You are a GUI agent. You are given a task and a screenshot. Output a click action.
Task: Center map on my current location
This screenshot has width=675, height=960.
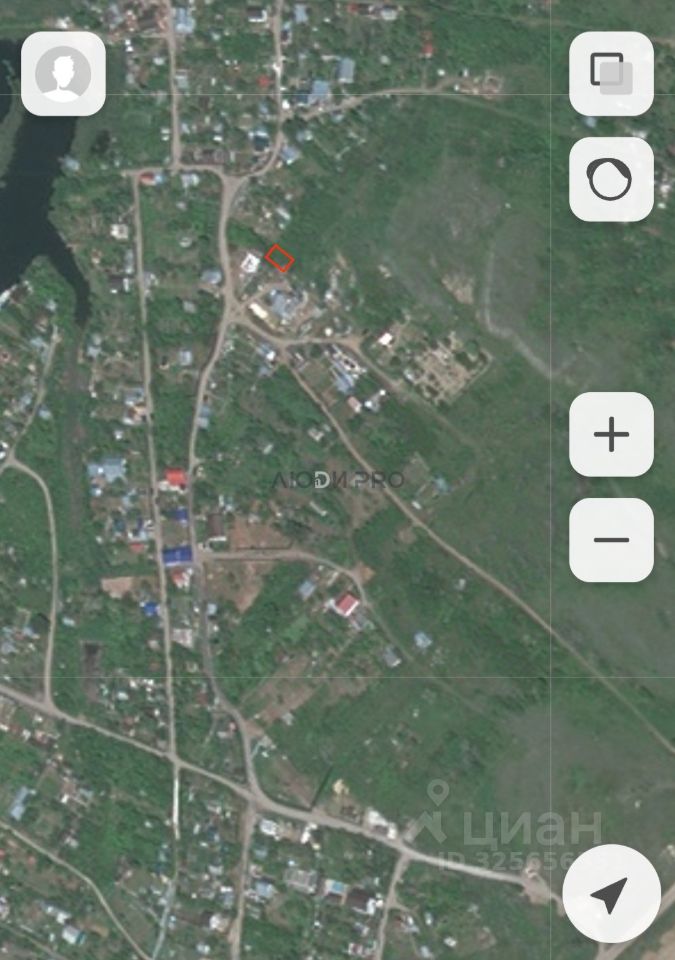point(611,893)
